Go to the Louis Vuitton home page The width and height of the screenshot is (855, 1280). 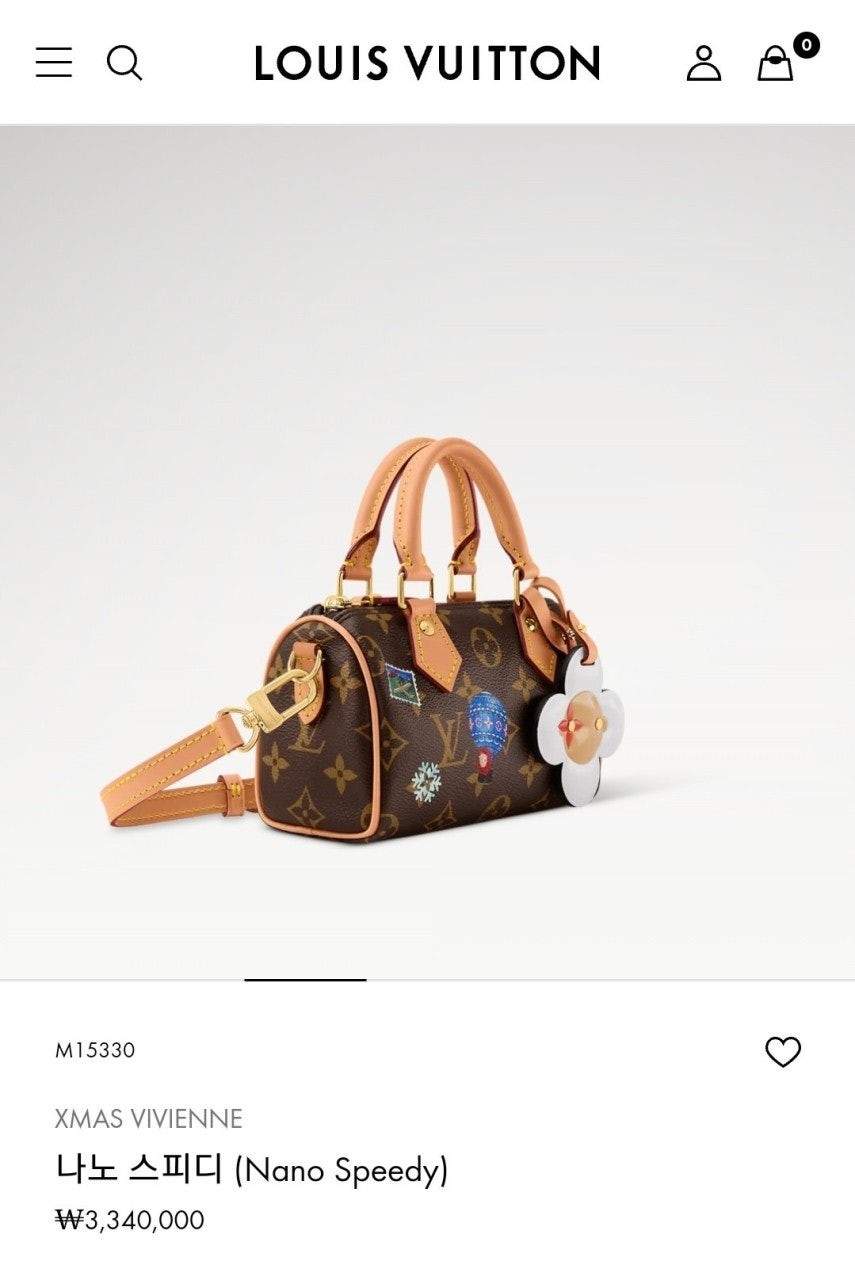pos(427,63)
